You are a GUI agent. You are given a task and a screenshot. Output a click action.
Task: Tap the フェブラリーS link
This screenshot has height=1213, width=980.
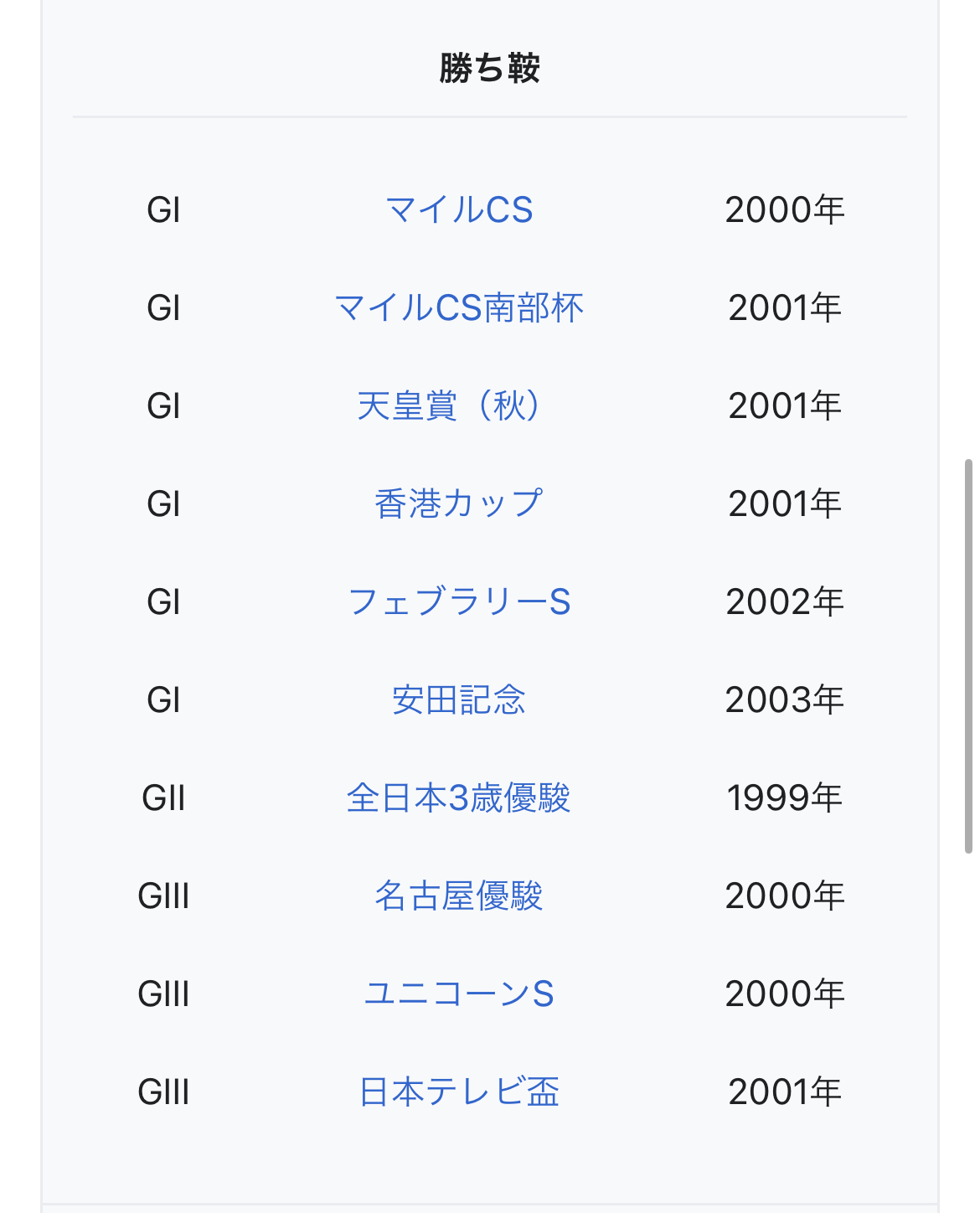point(459,601)
